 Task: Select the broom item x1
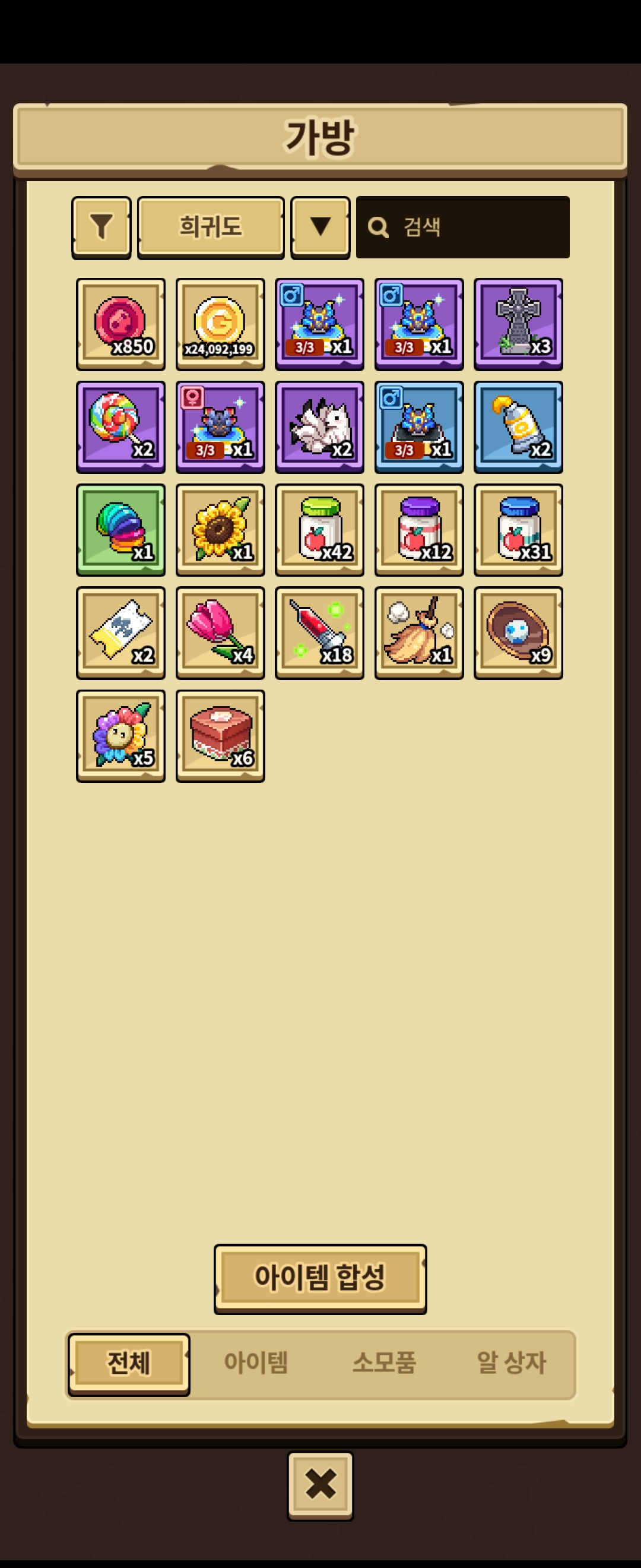click(419, 633)
